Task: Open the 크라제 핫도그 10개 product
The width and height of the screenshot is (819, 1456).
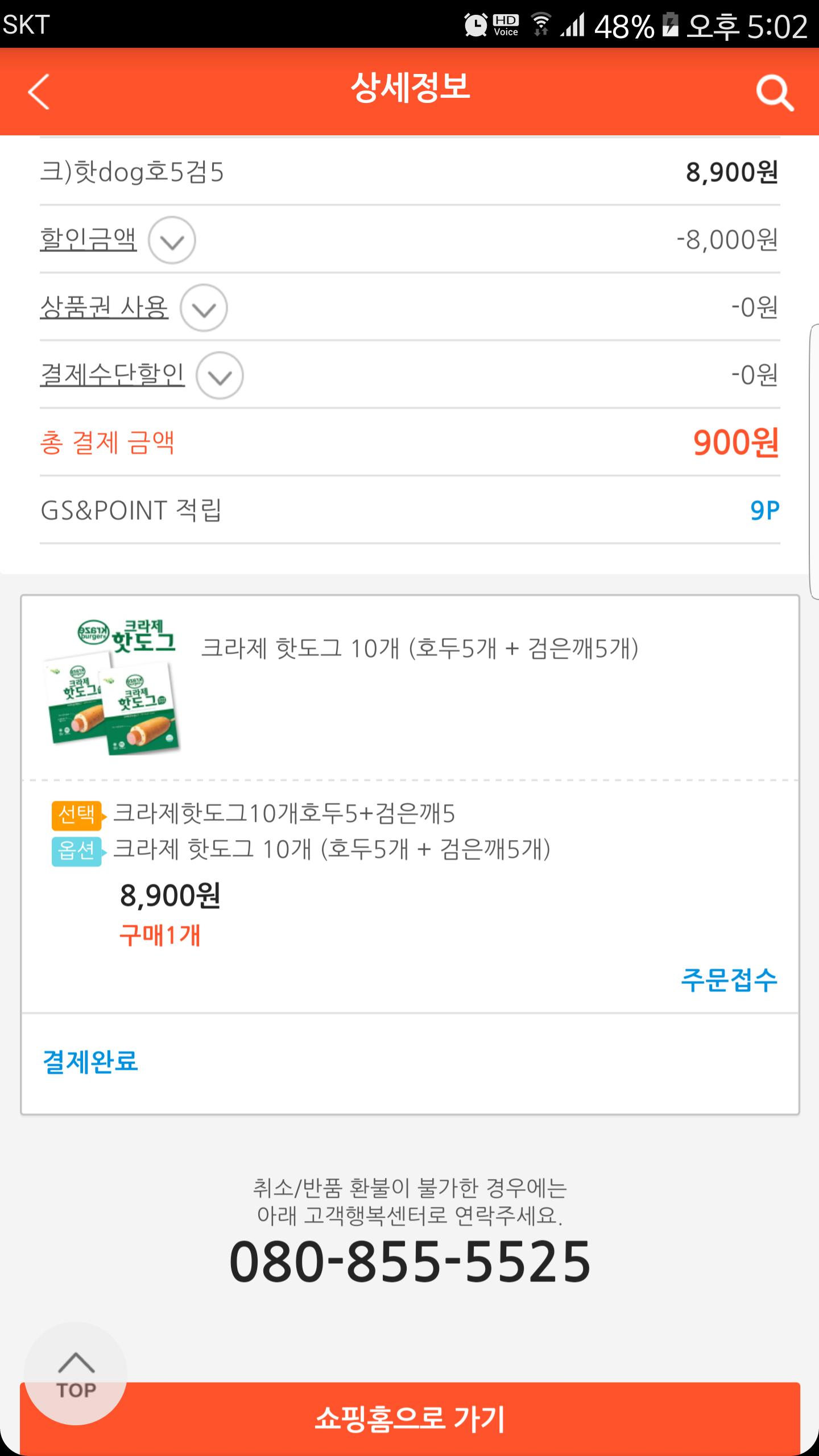Action: (420, 648)
